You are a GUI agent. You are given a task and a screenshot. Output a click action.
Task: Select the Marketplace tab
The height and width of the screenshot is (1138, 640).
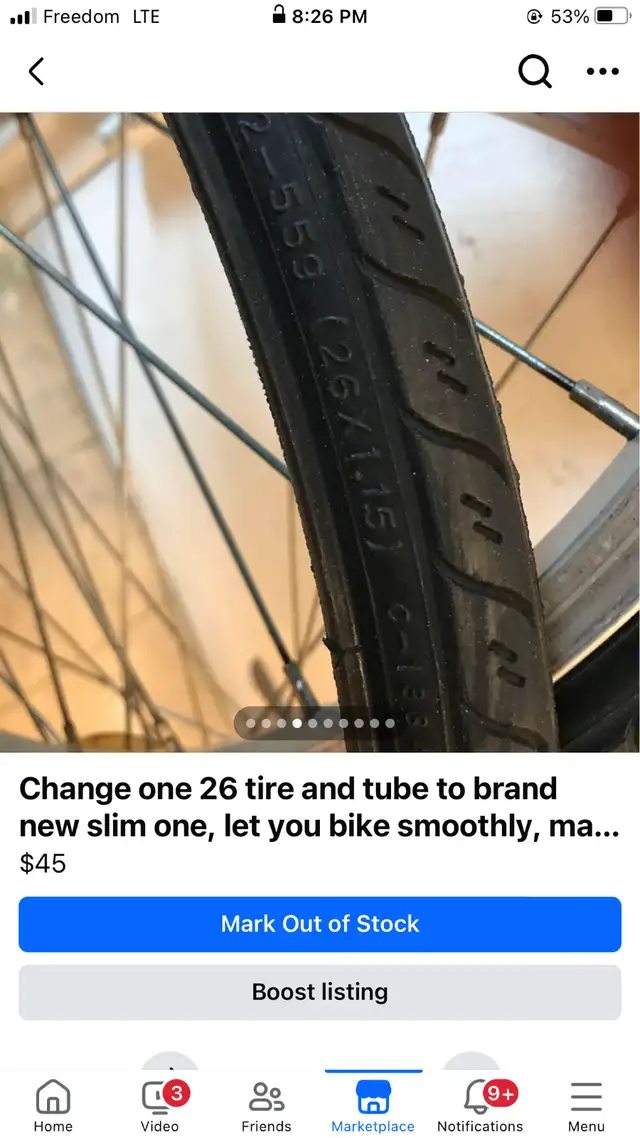(x=373, y=1105)
